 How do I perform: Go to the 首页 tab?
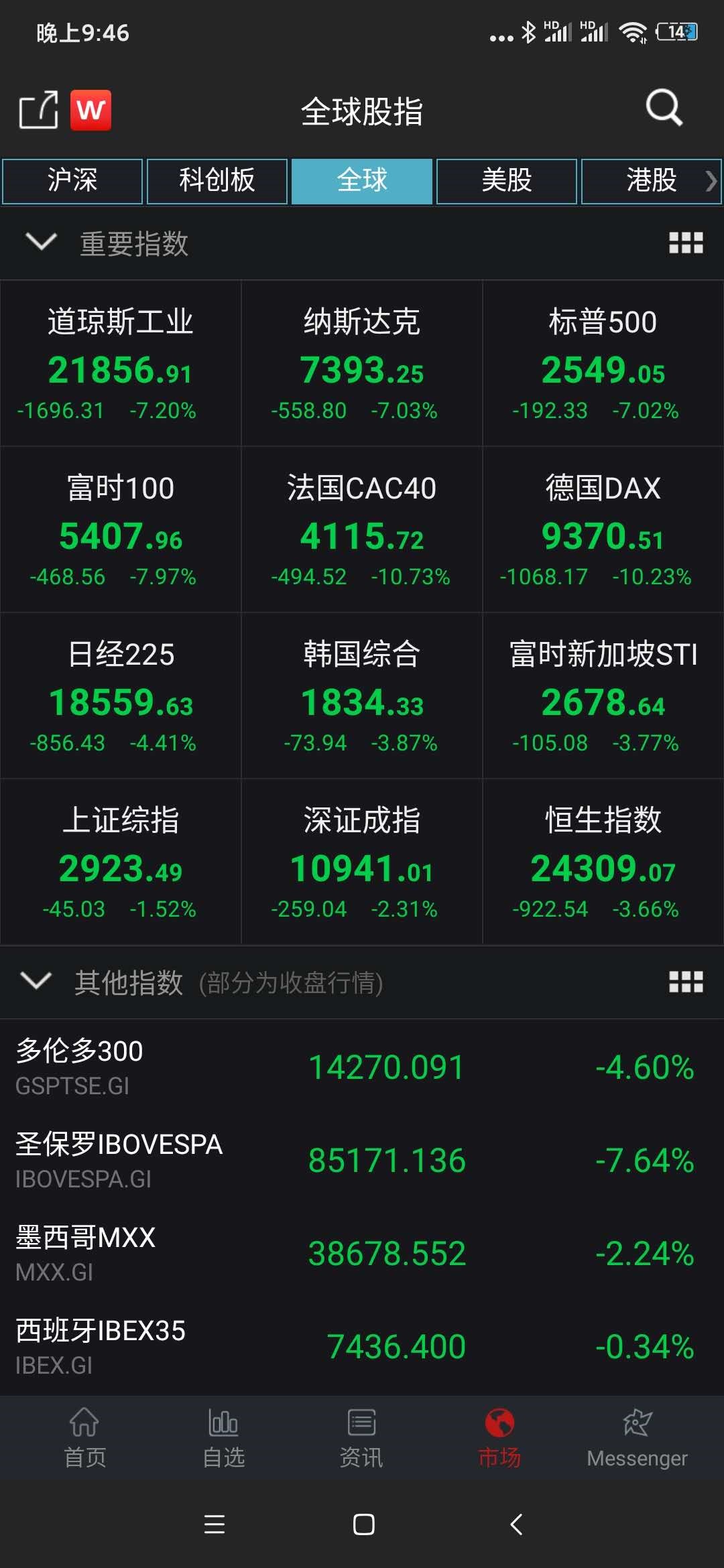(84, 1438)
